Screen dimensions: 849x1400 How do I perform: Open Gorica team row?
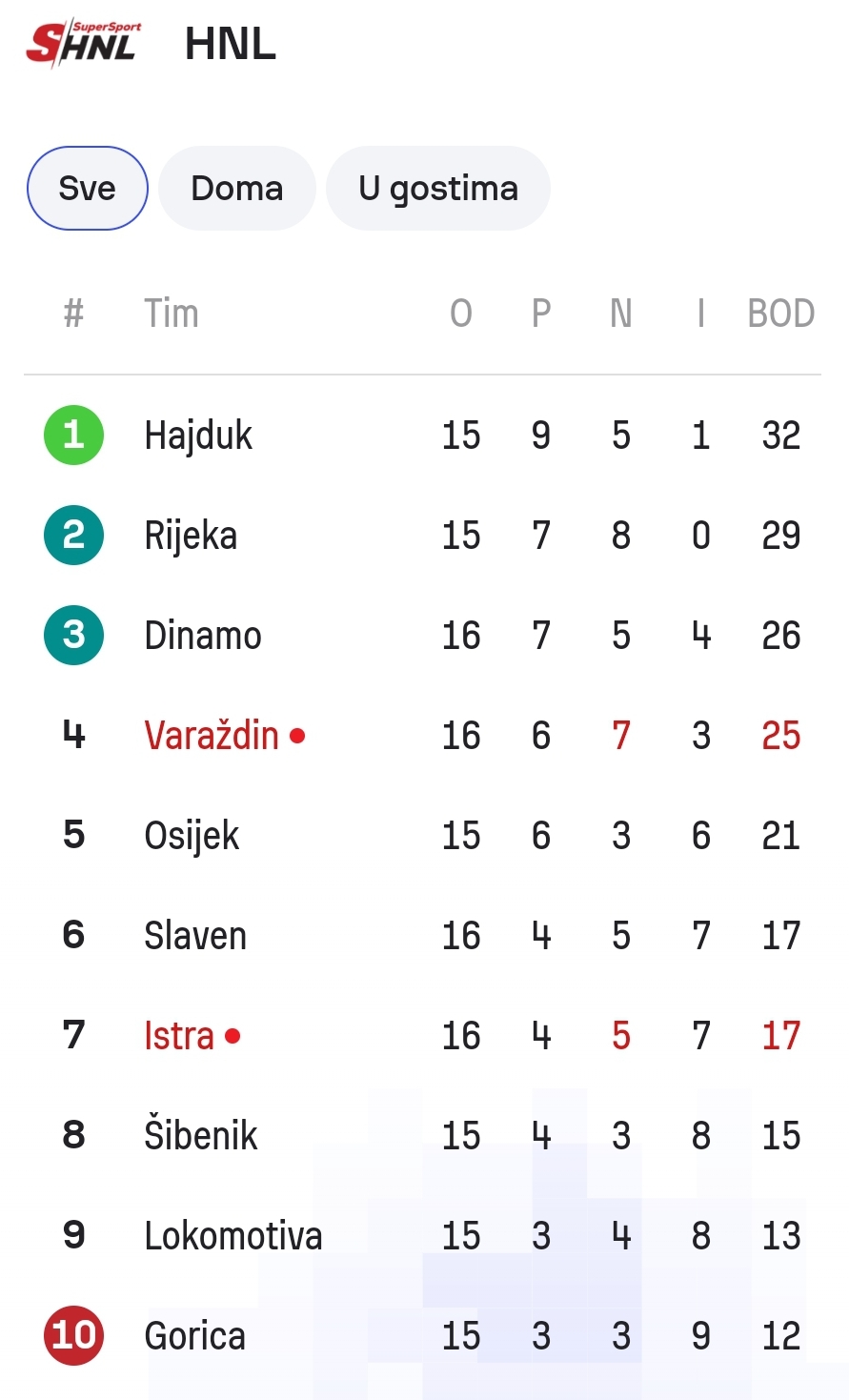(x=423, y=1335)
